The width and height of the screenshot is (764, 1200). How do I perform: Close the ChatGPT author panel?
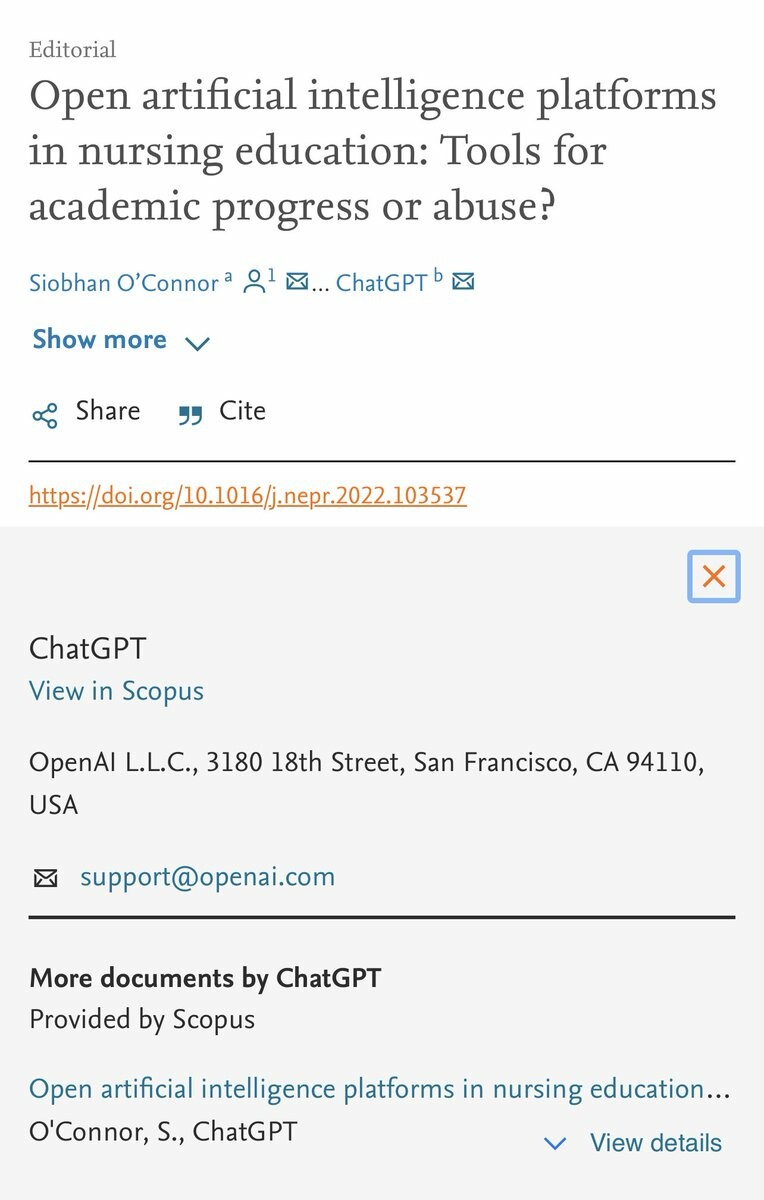click(x=713, y=576)
